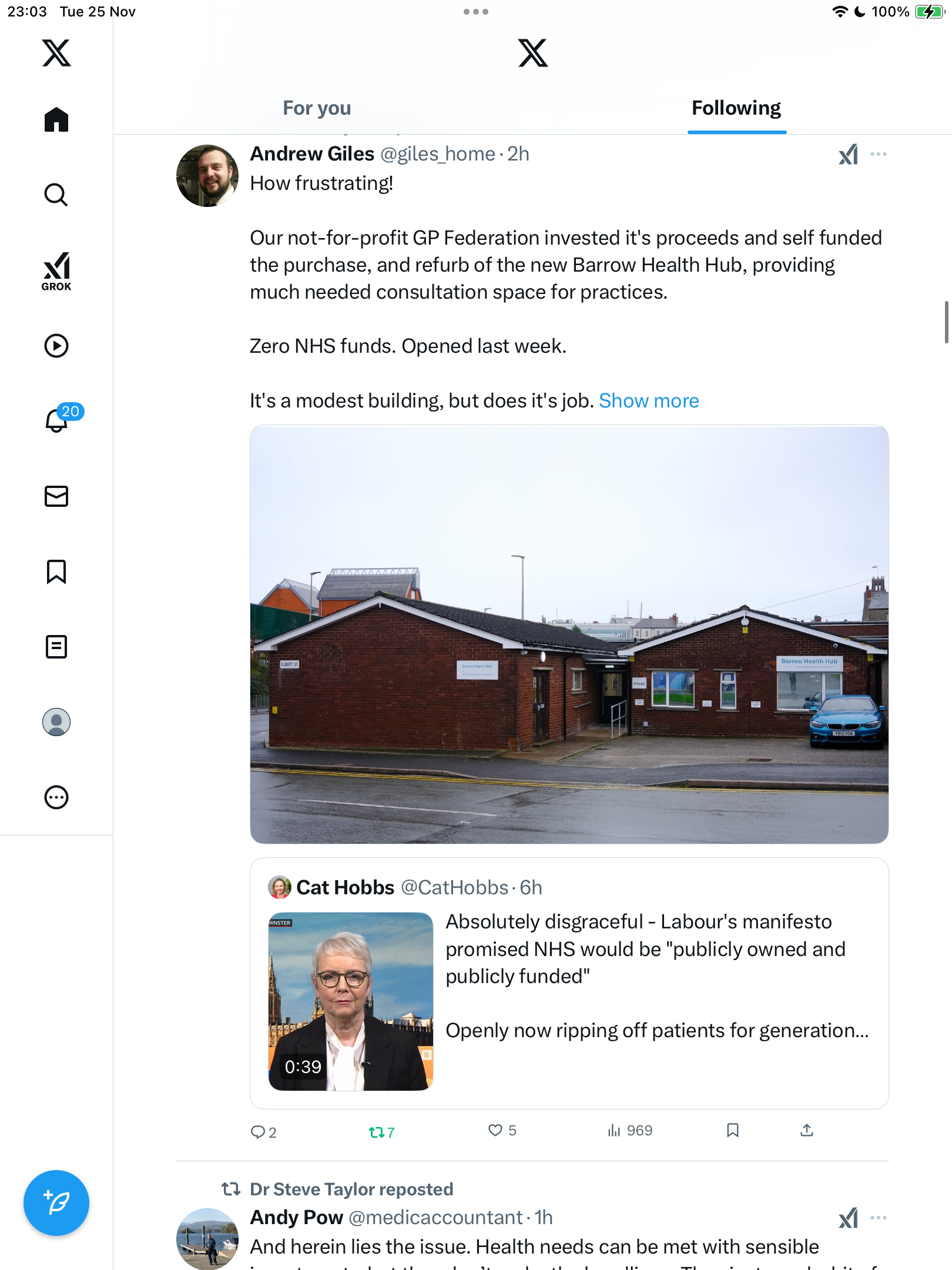
Task: Expand Andrew Giles' post with Show more
Action: coord(649,401)
